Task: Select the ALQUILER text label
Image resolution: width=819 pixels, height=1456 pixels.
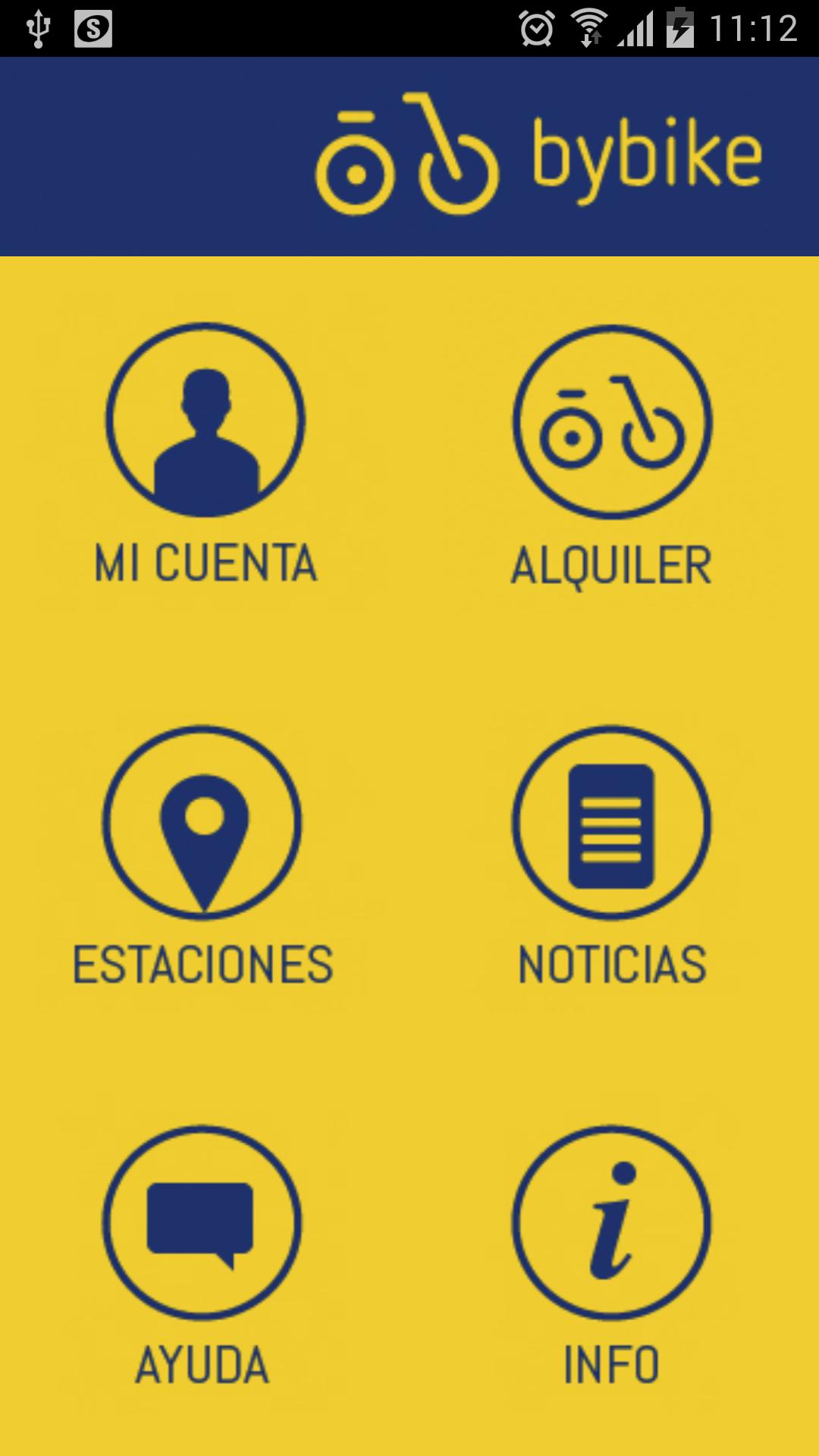Action: pos(612,563)
